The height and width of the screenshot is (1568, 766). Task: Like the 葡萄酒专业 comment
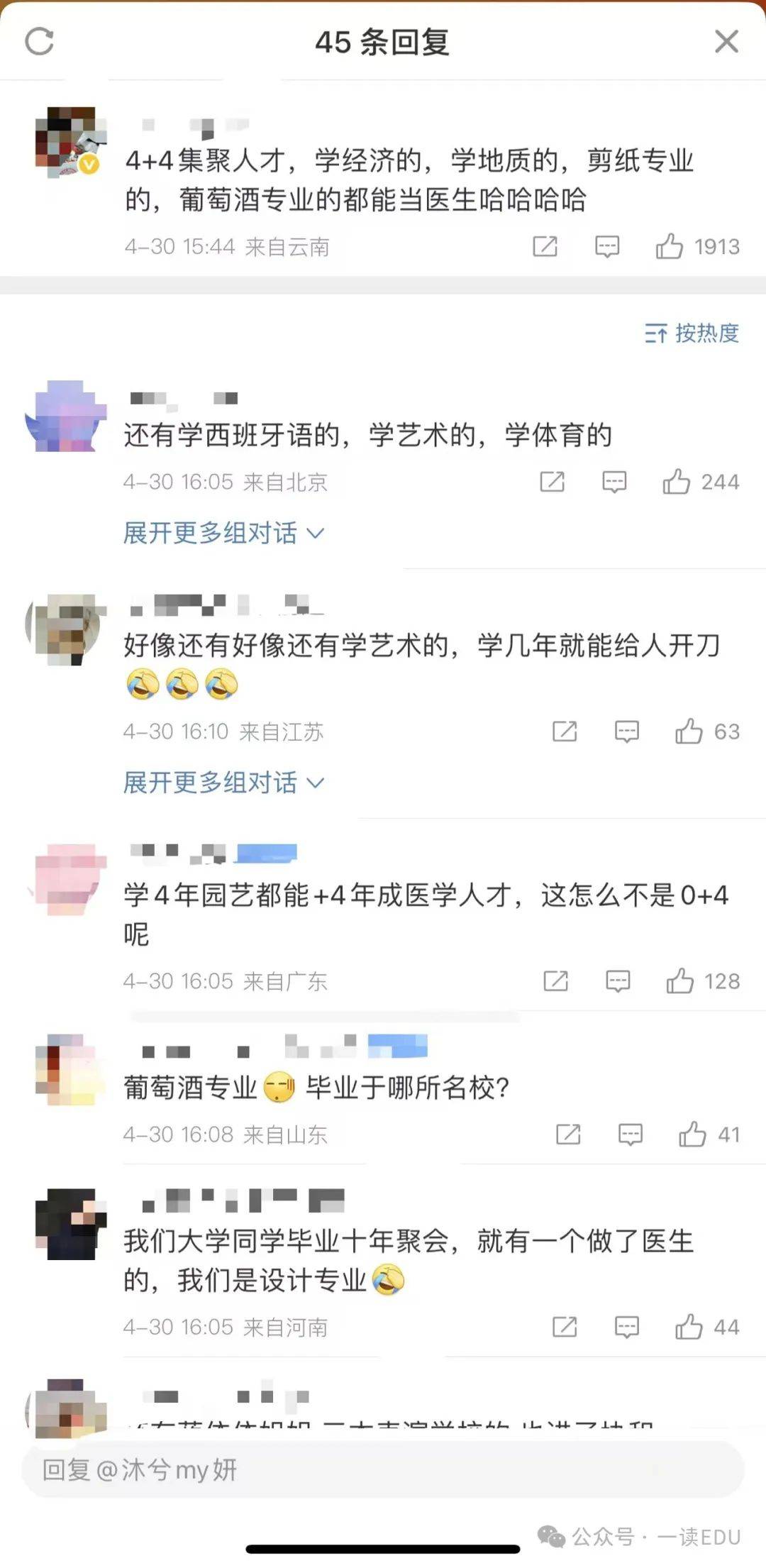pos(692,1134)
